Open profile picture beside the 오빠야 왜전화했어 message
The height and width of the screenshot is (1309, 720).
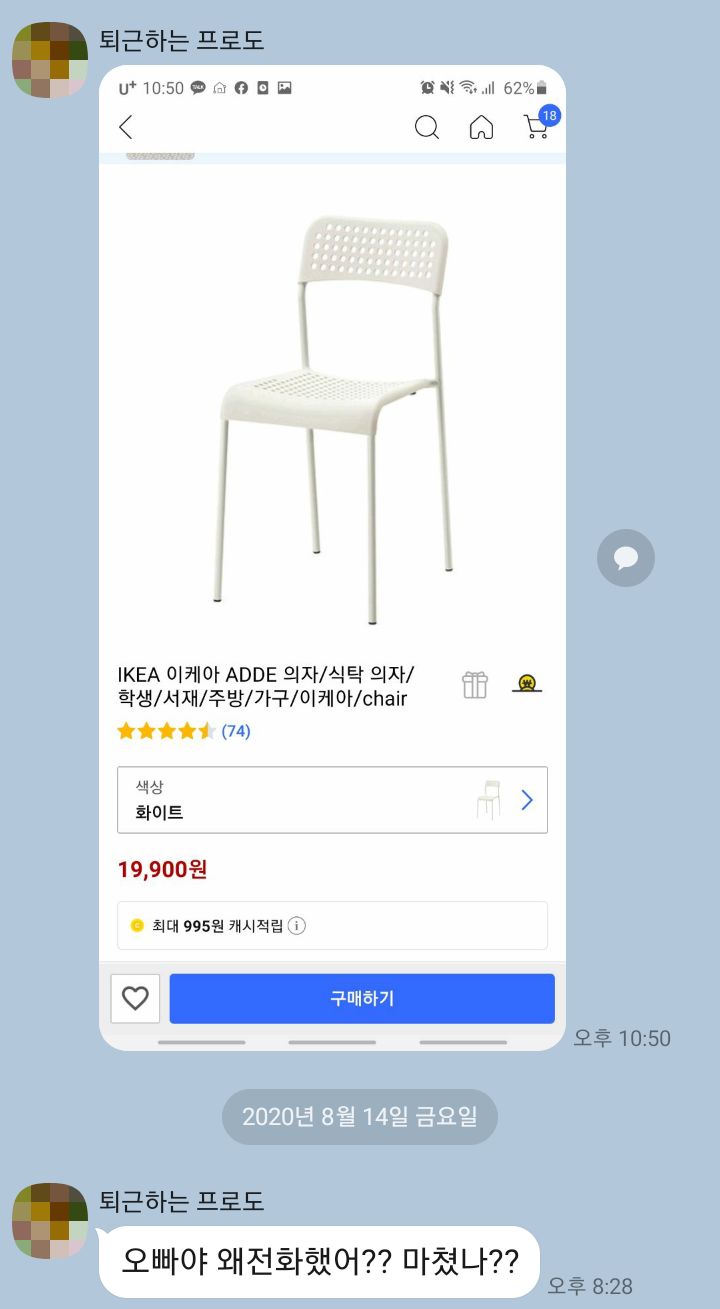49,1220
